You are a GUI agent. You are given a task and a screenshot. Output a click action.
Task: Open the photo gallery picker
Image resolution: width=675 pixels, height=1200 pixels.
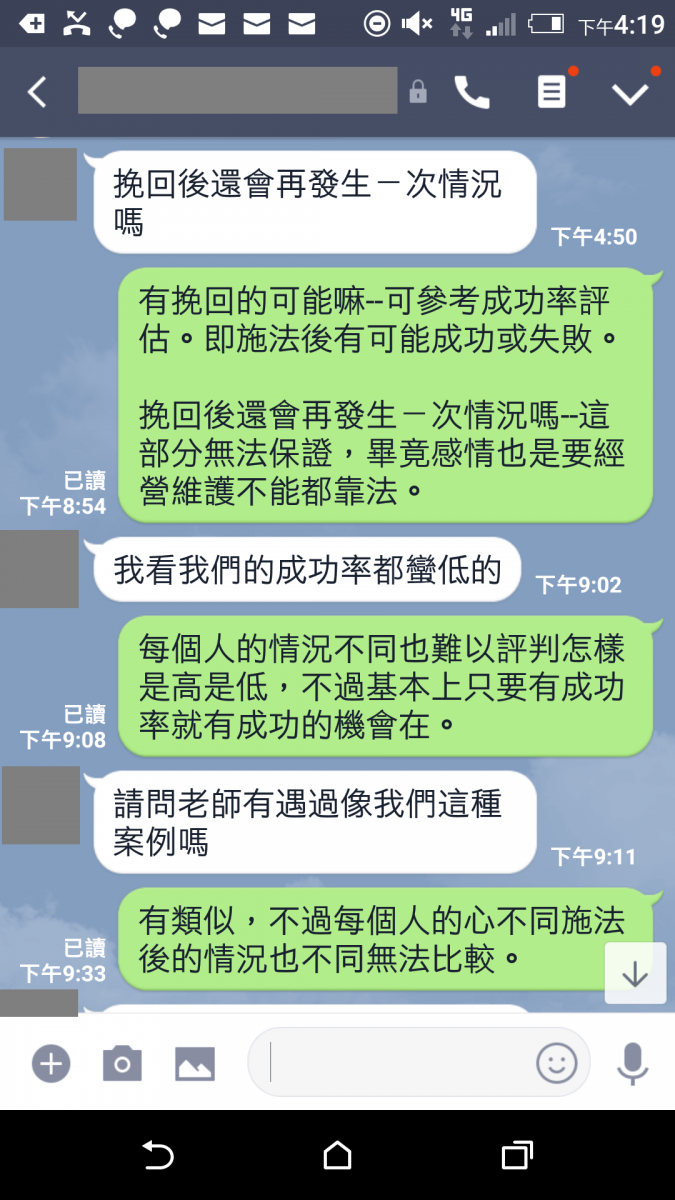coord(195,1063)
